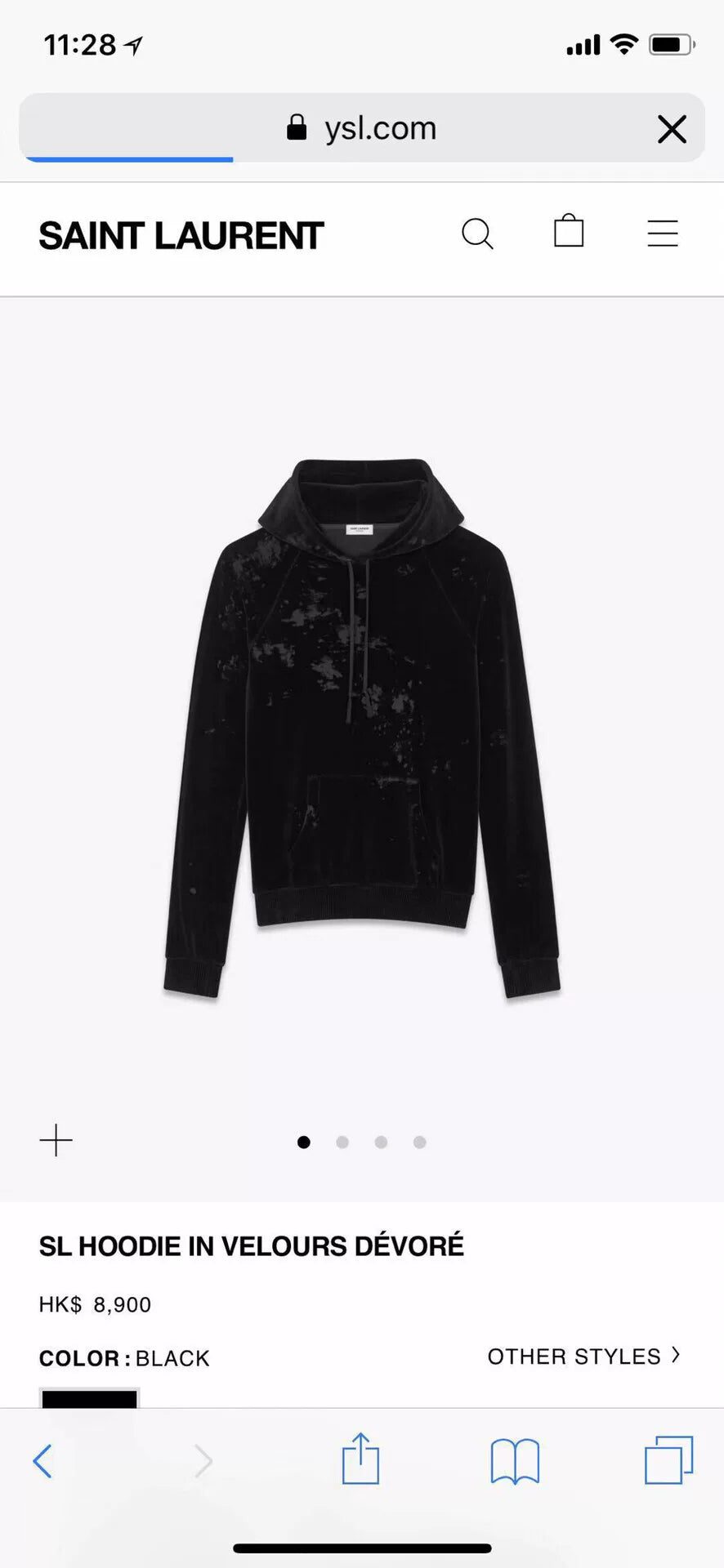Open the search icon
The image size is (724, 1568).
coord(477,235)
